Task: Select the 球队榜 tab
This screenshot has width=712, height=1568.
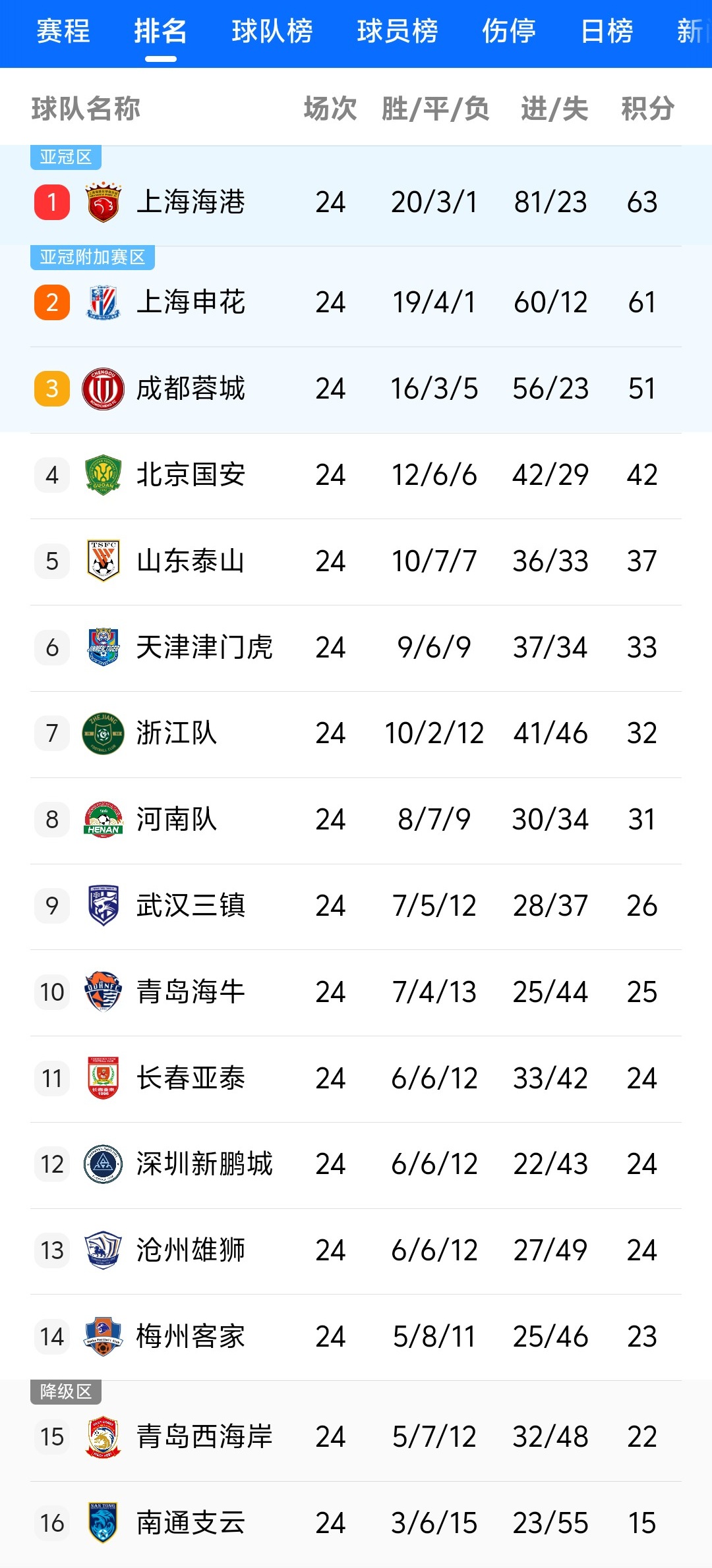Action: 272,31
